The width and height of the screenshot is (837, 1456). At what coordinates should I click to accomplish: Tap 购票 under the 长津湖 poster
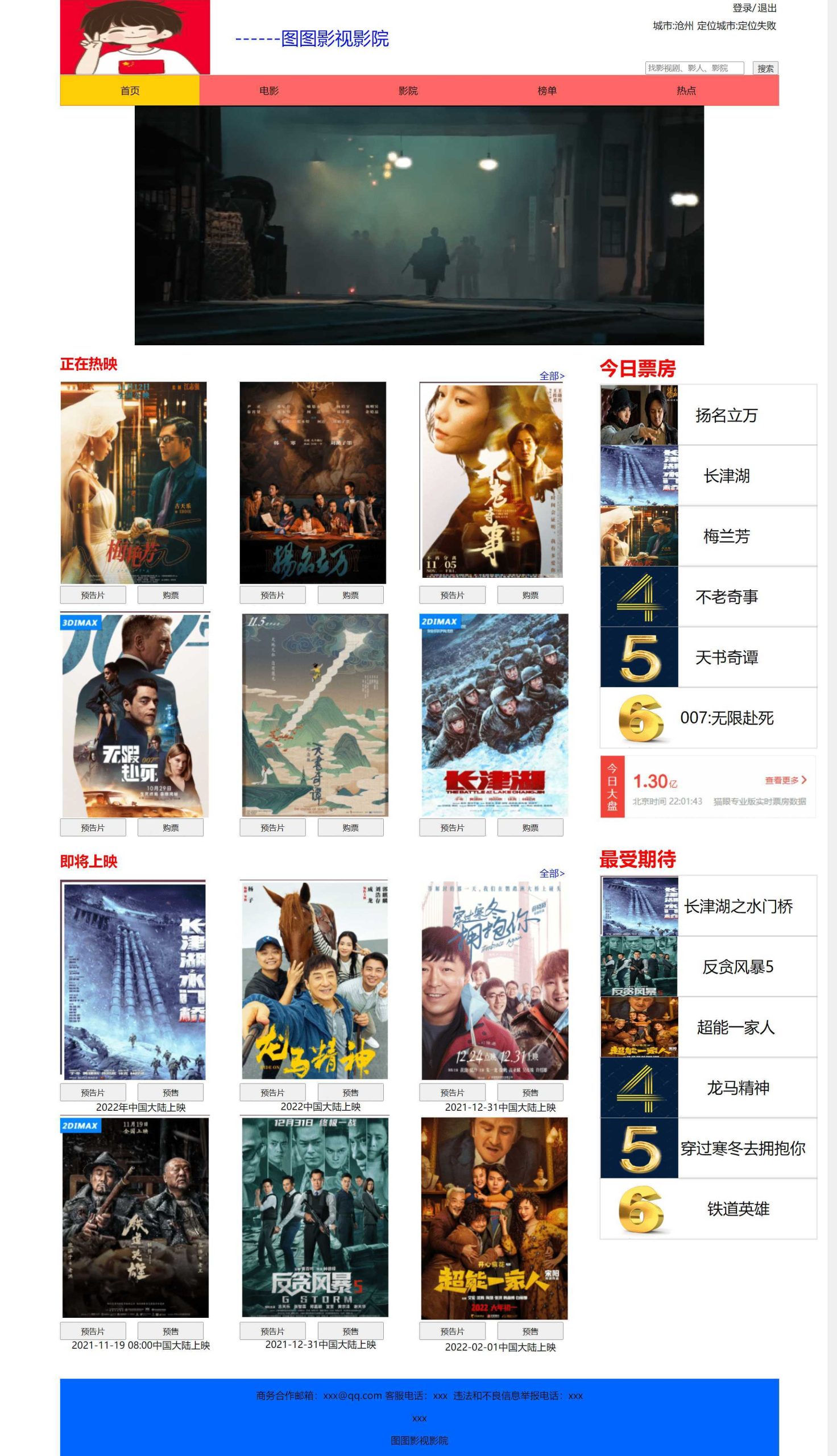[530, 828]
